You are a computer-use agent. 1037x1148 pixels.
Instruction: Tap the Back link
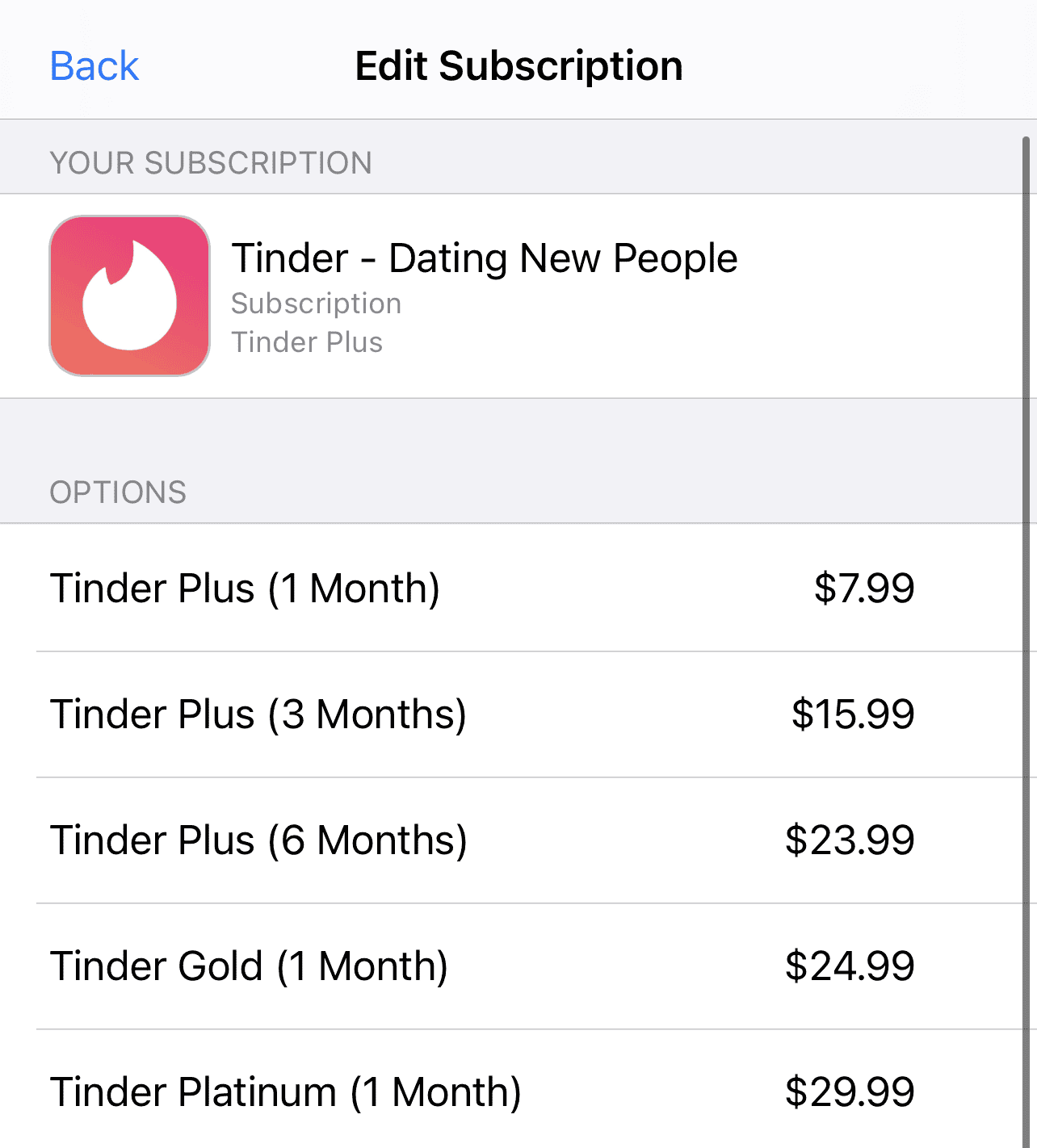point(94,65)
